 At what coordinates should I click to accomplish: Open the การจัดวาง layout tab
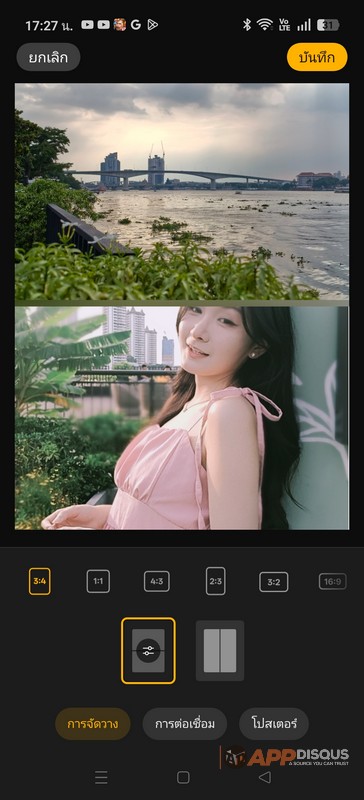tap(93, 723)
